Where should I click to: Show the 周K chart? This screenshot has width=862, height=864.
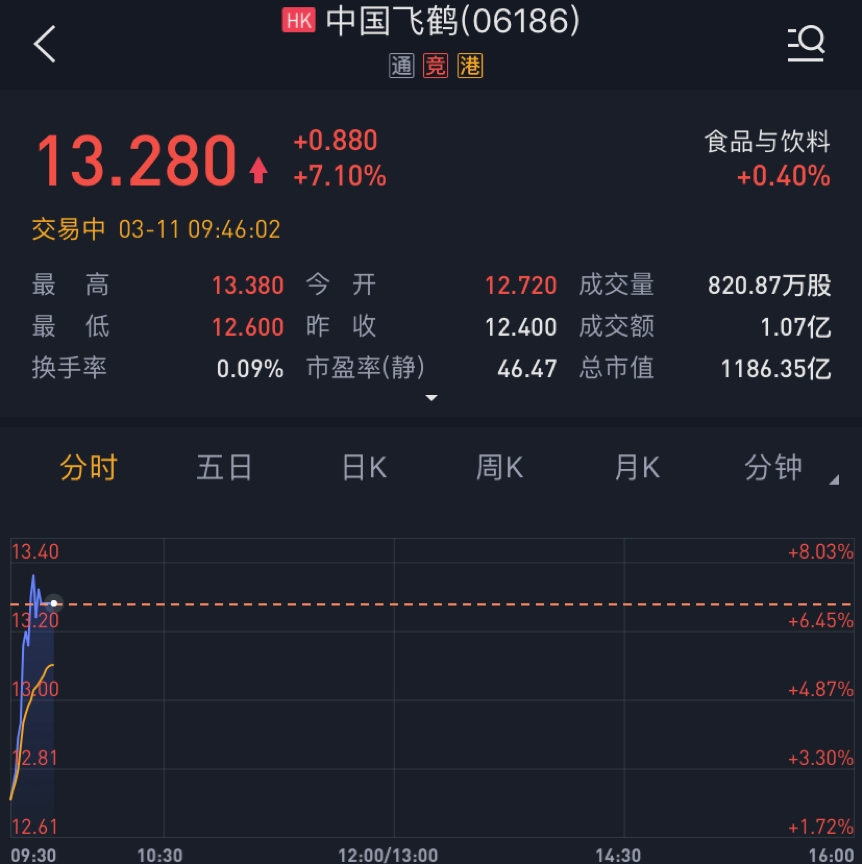coord(499,467)
